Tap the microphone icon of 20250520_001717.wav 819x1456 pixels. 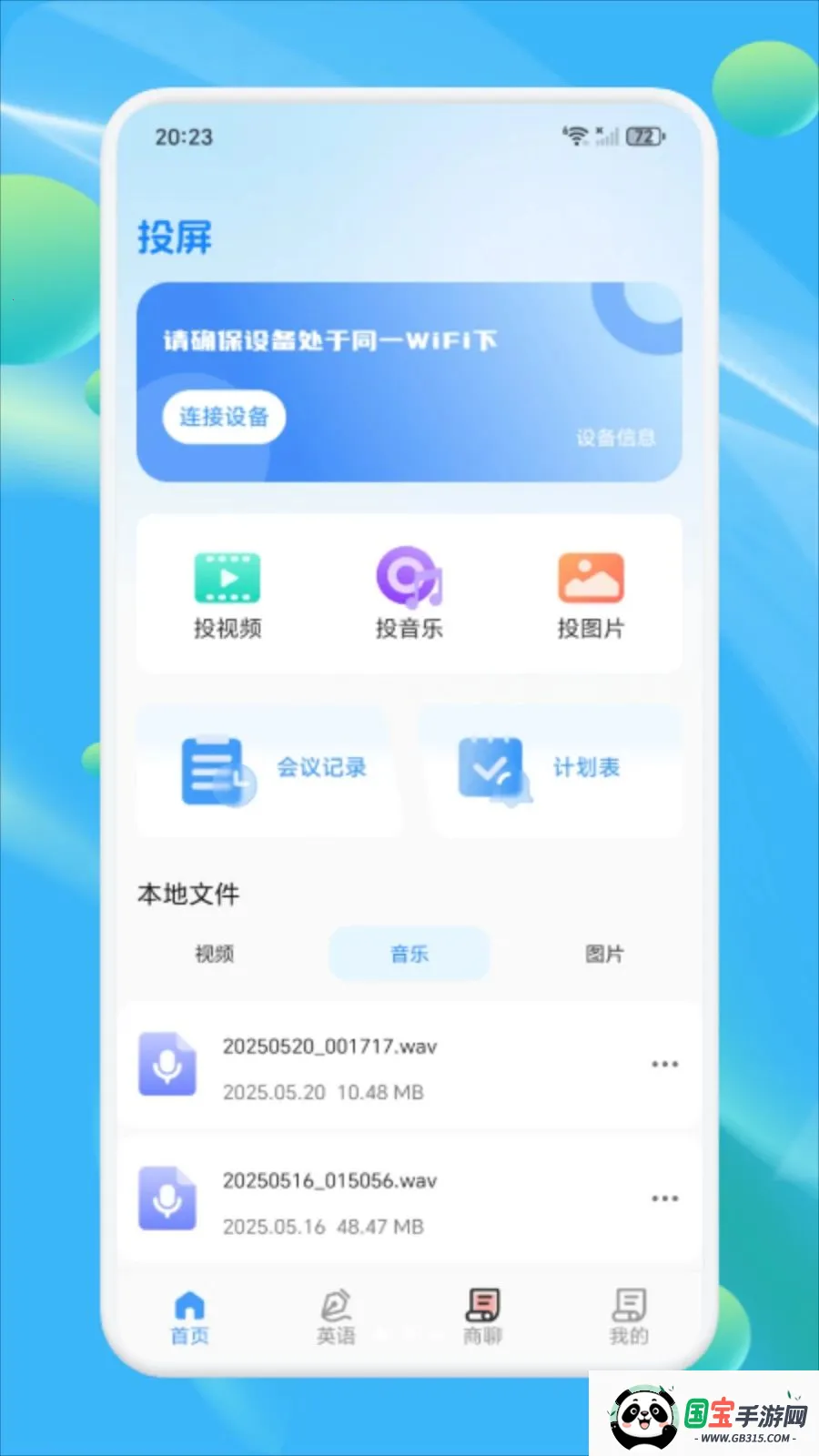point(167,1067)
